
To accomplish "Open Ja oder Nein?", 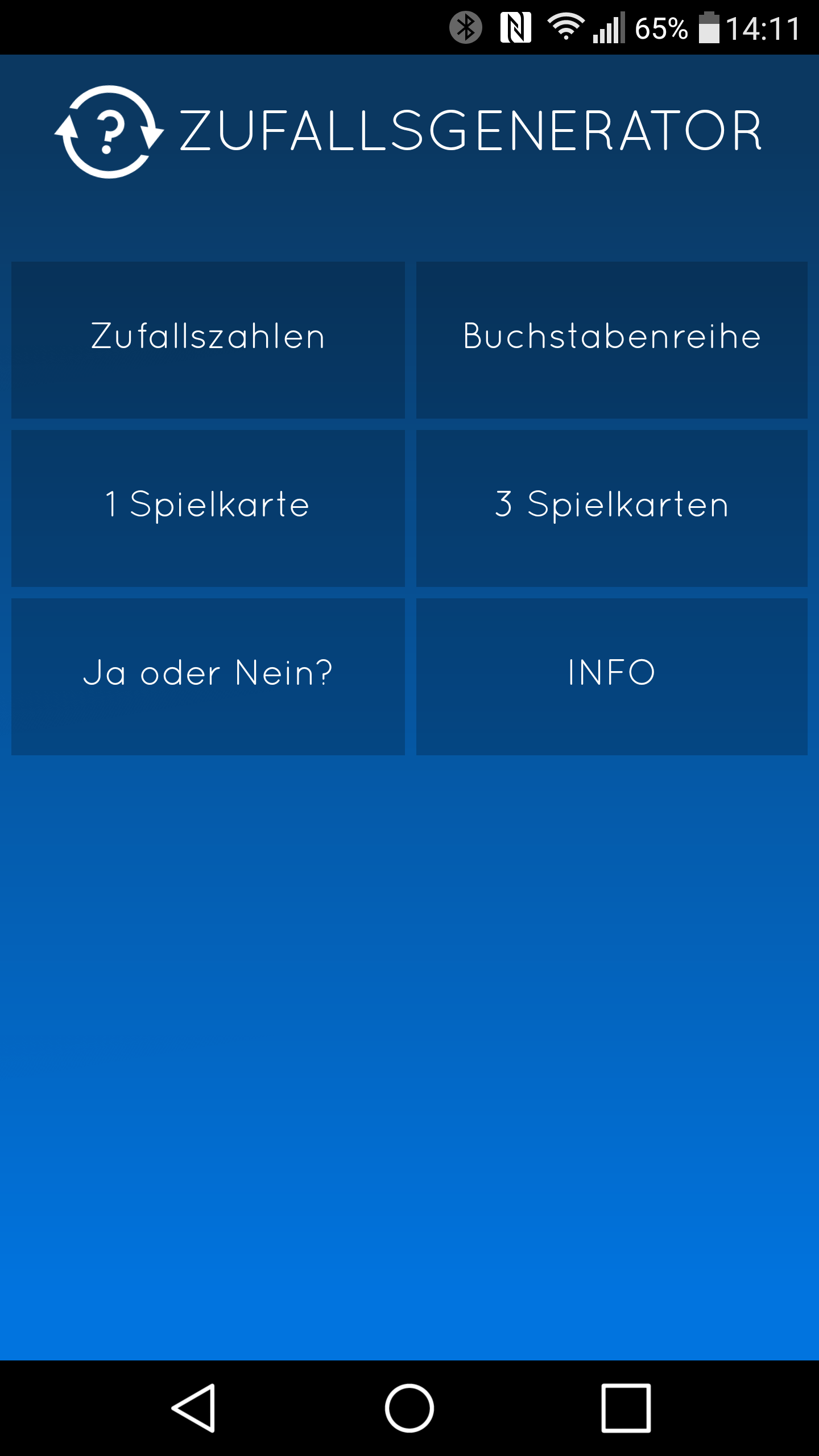I will 208,676.
